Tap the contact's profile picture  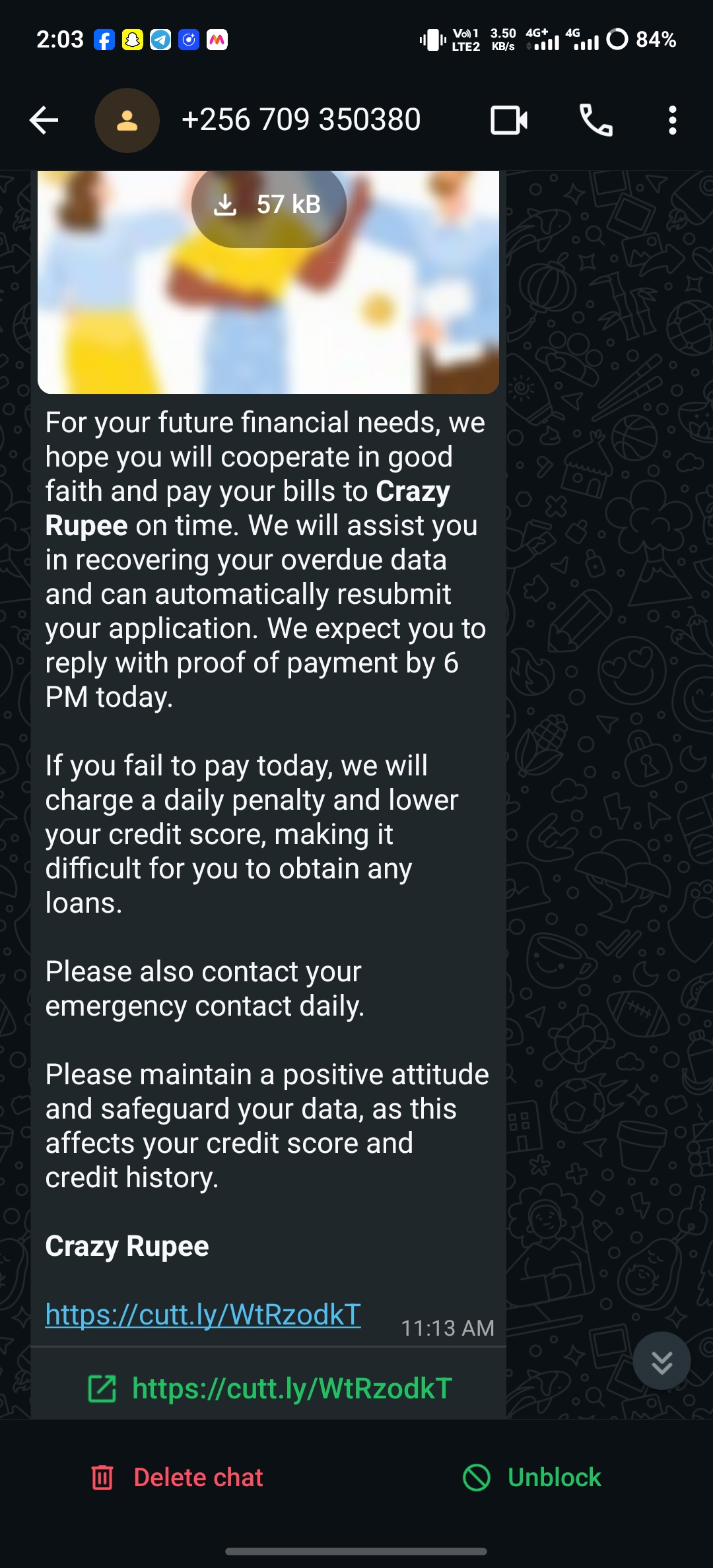tap(127, 120)
